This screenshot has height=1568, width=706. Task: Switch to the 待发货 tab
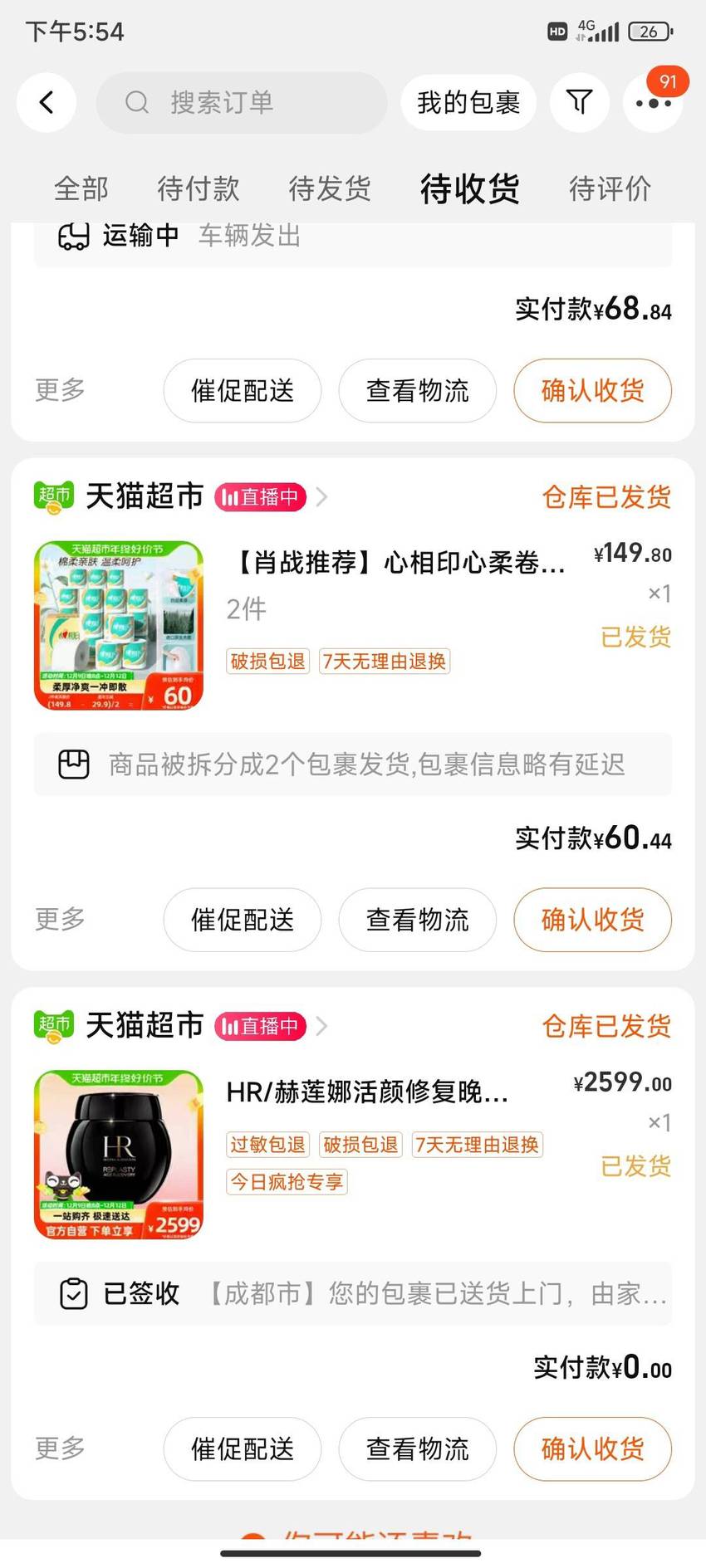330,188
